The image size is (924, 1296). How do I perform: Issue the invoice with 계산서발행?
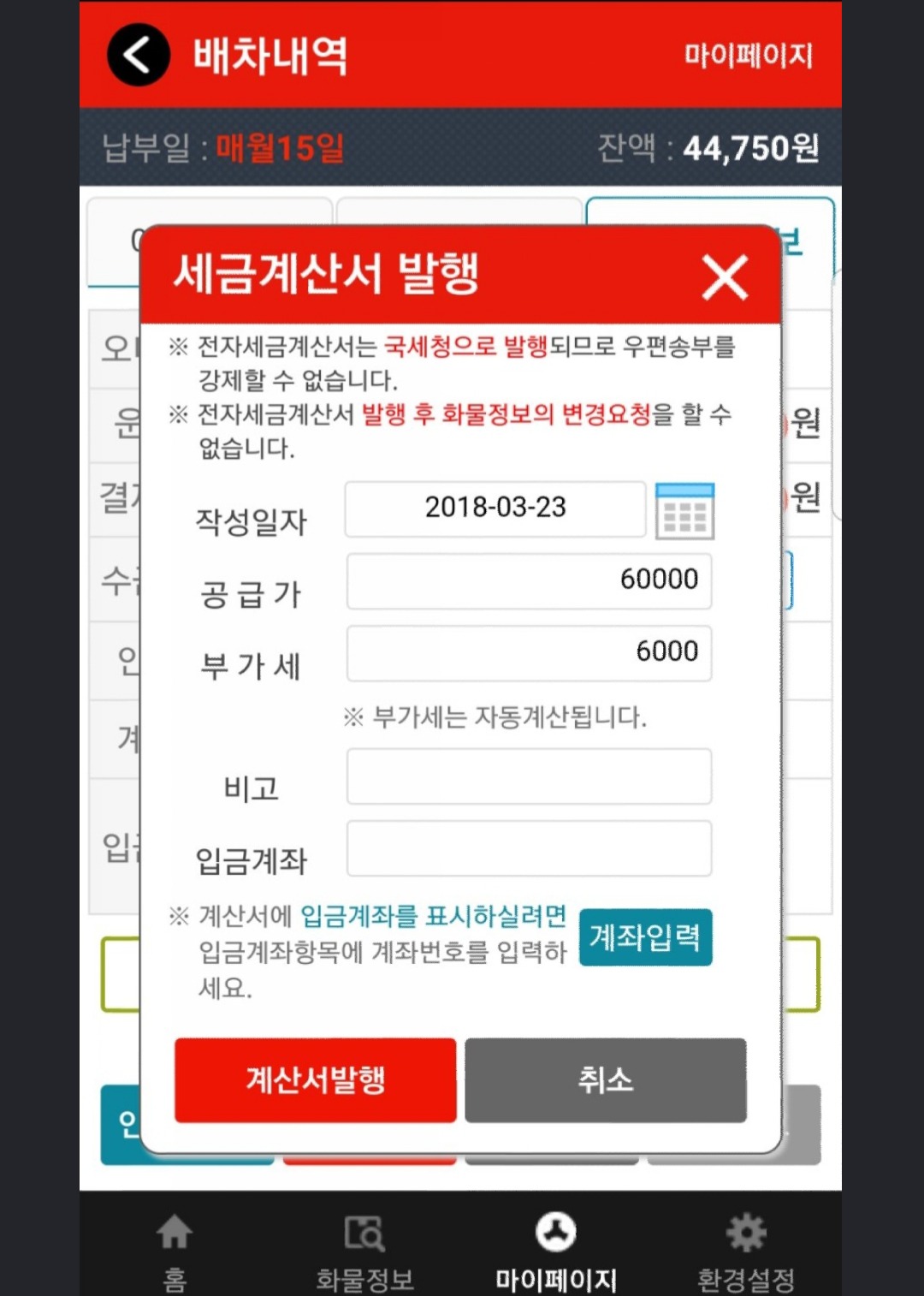[x=315, y=1079]
